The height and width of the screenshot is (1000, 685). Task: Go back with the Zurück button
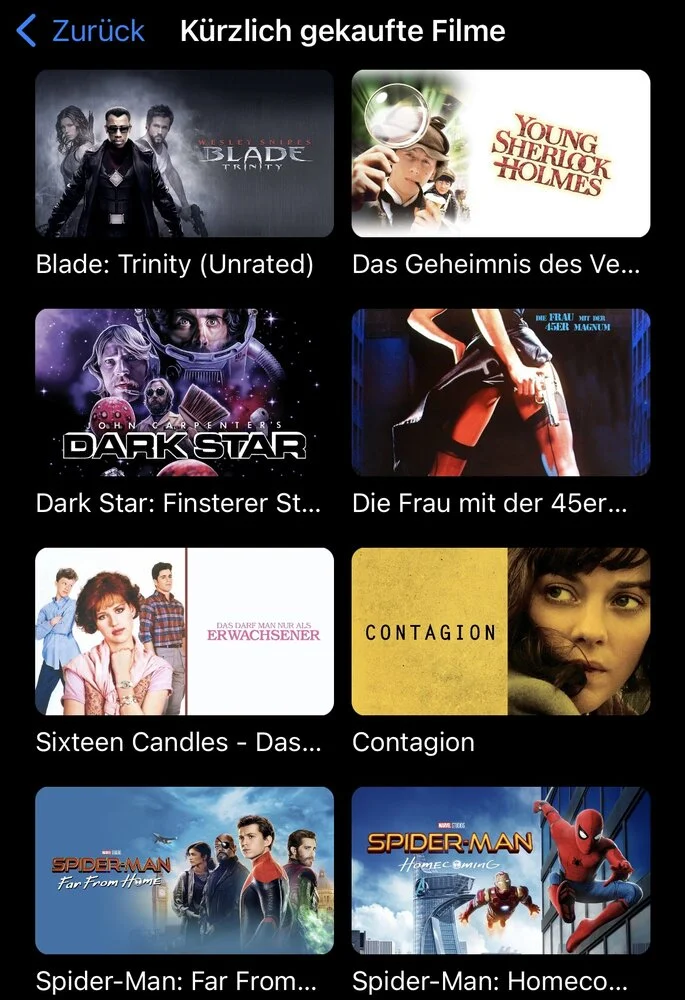click(x=82, y=31)
